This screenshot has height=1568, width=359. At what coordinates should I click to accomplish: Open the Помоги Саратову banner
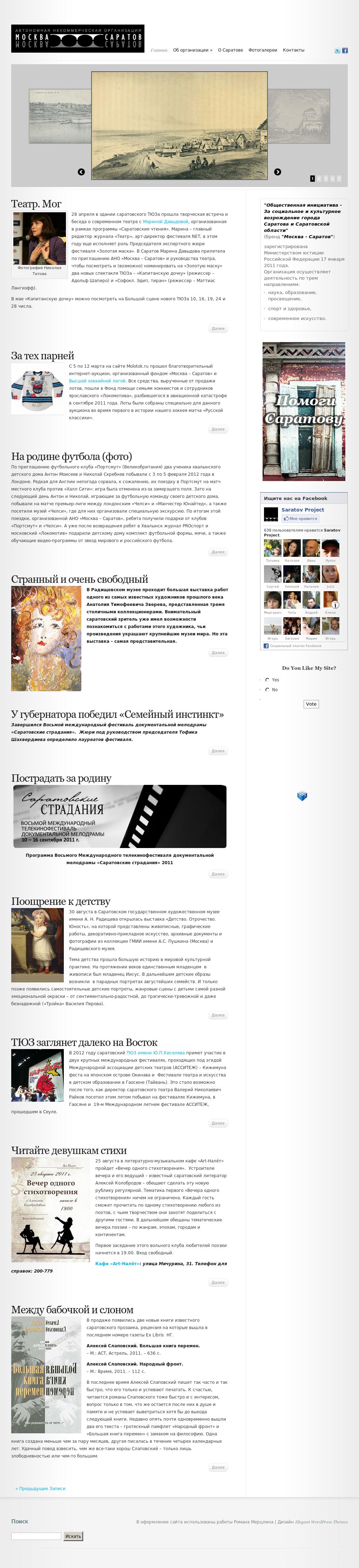(x=304, y=412)
